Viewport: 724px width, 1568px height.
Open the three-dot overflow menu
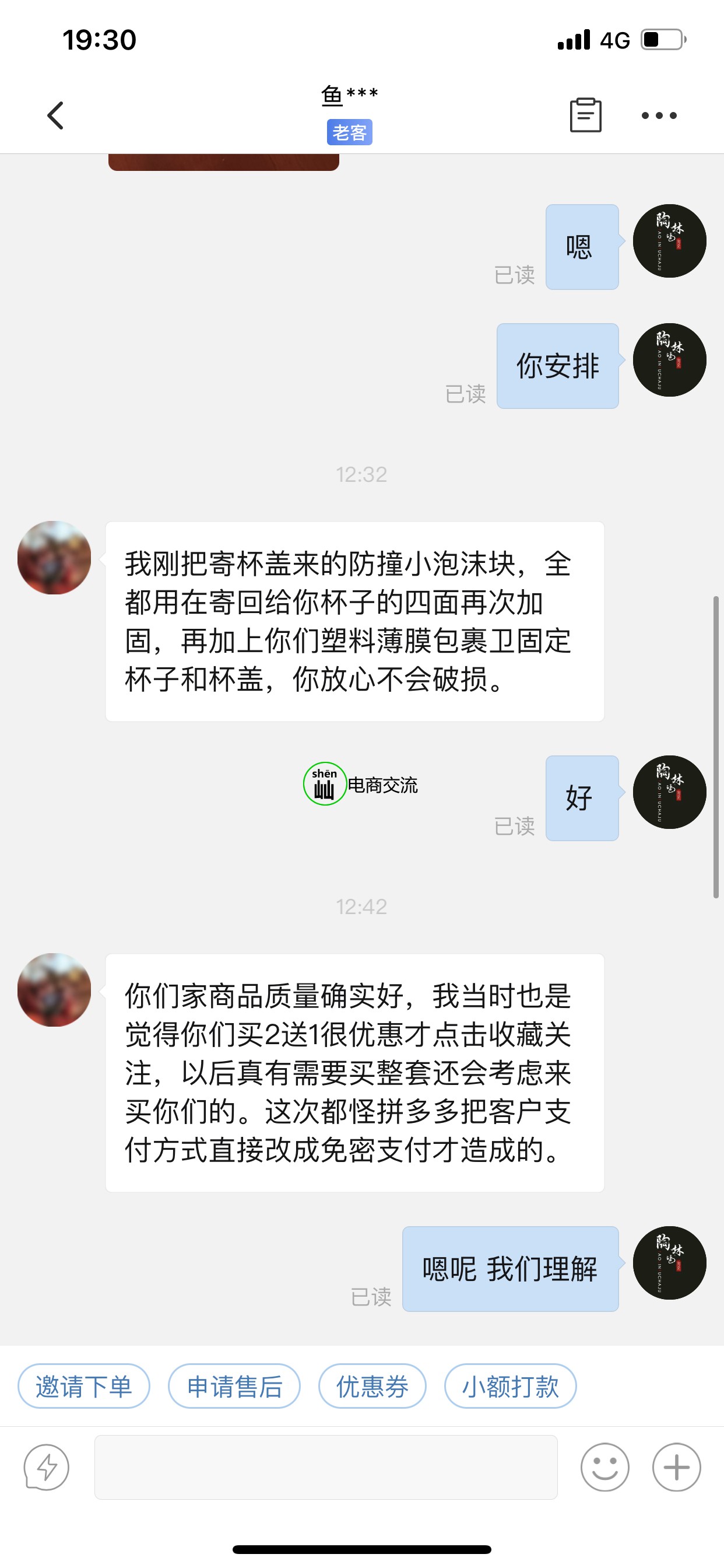[659, 115]
